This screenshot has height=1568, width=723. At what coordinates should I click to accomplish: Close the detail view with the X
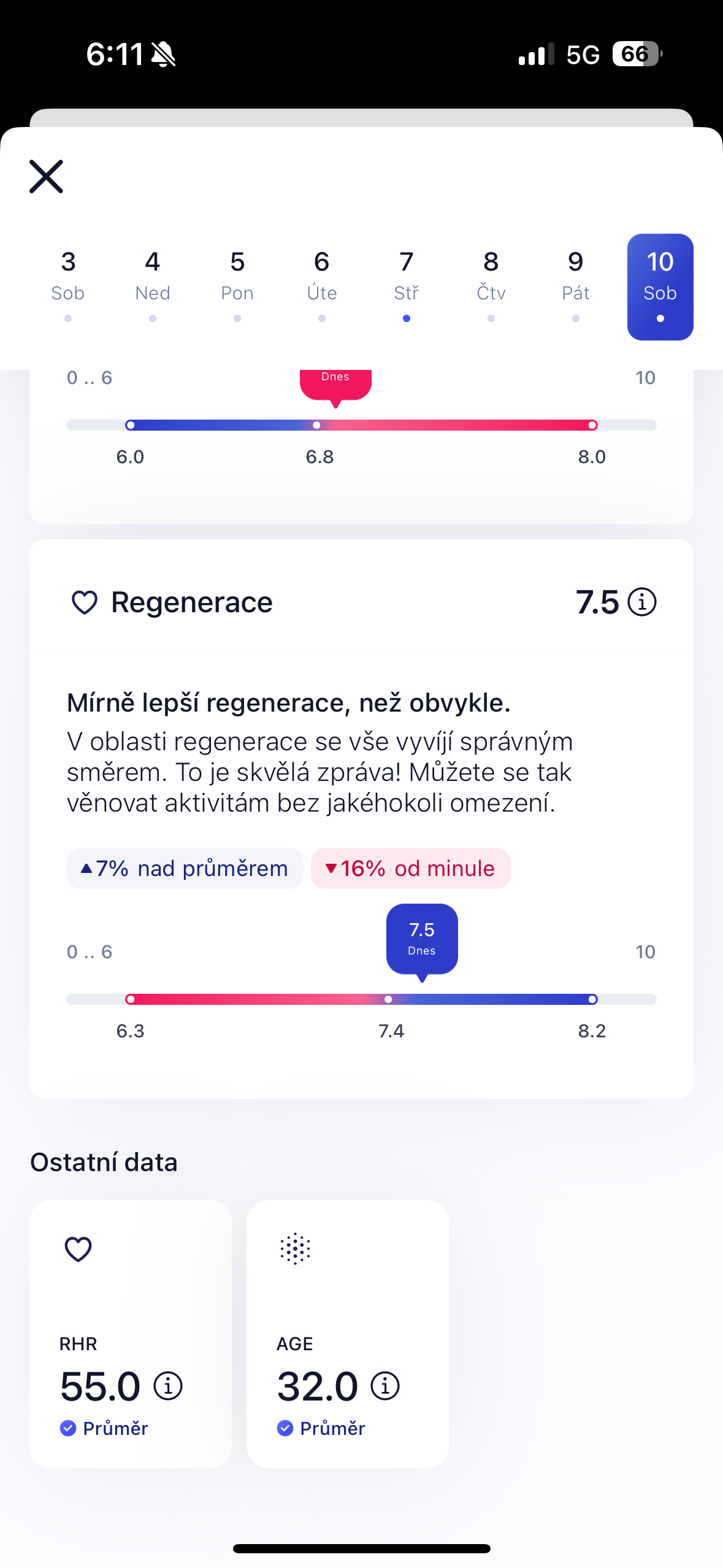click(x=45, y=176)
